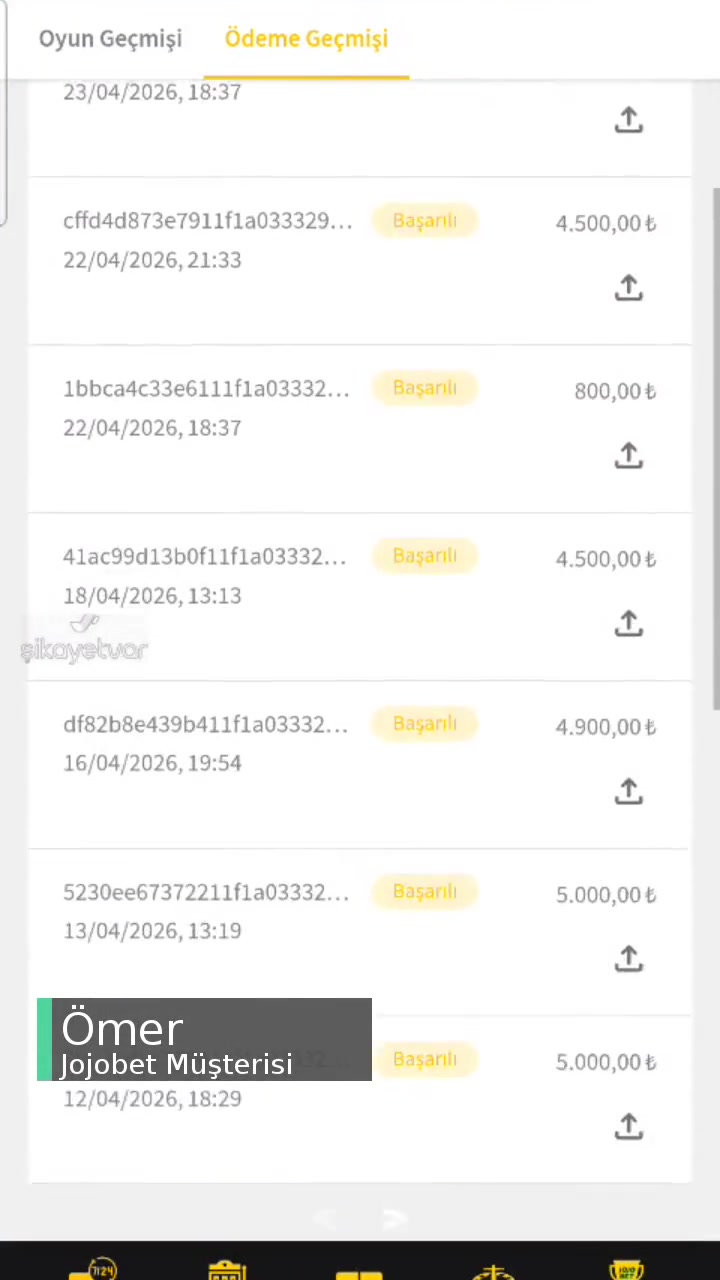
Task: Click upload icon on topmost 23/04/2026 transaction
Action: click(x=628, y=120)
